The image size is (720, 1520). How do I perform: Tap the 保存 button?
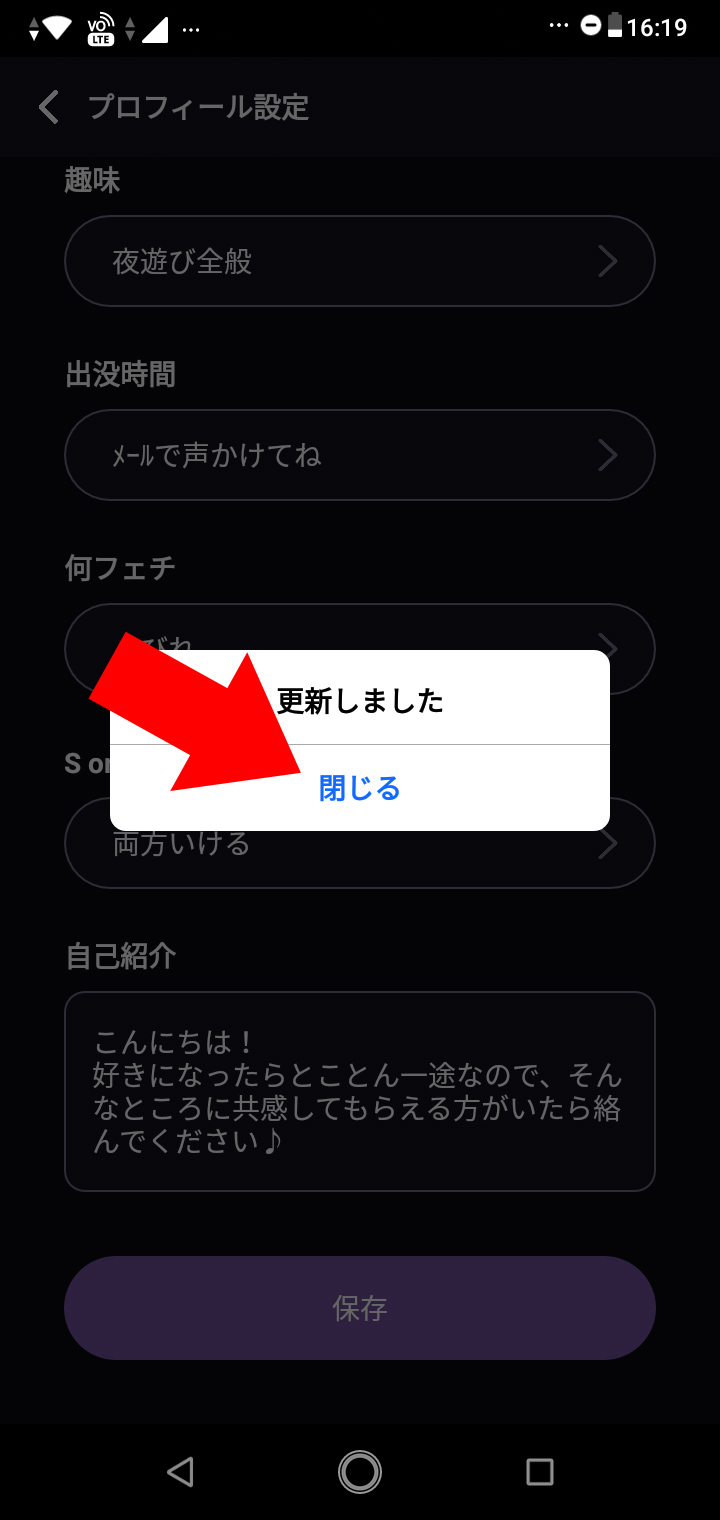click(x=360, y=1308)
